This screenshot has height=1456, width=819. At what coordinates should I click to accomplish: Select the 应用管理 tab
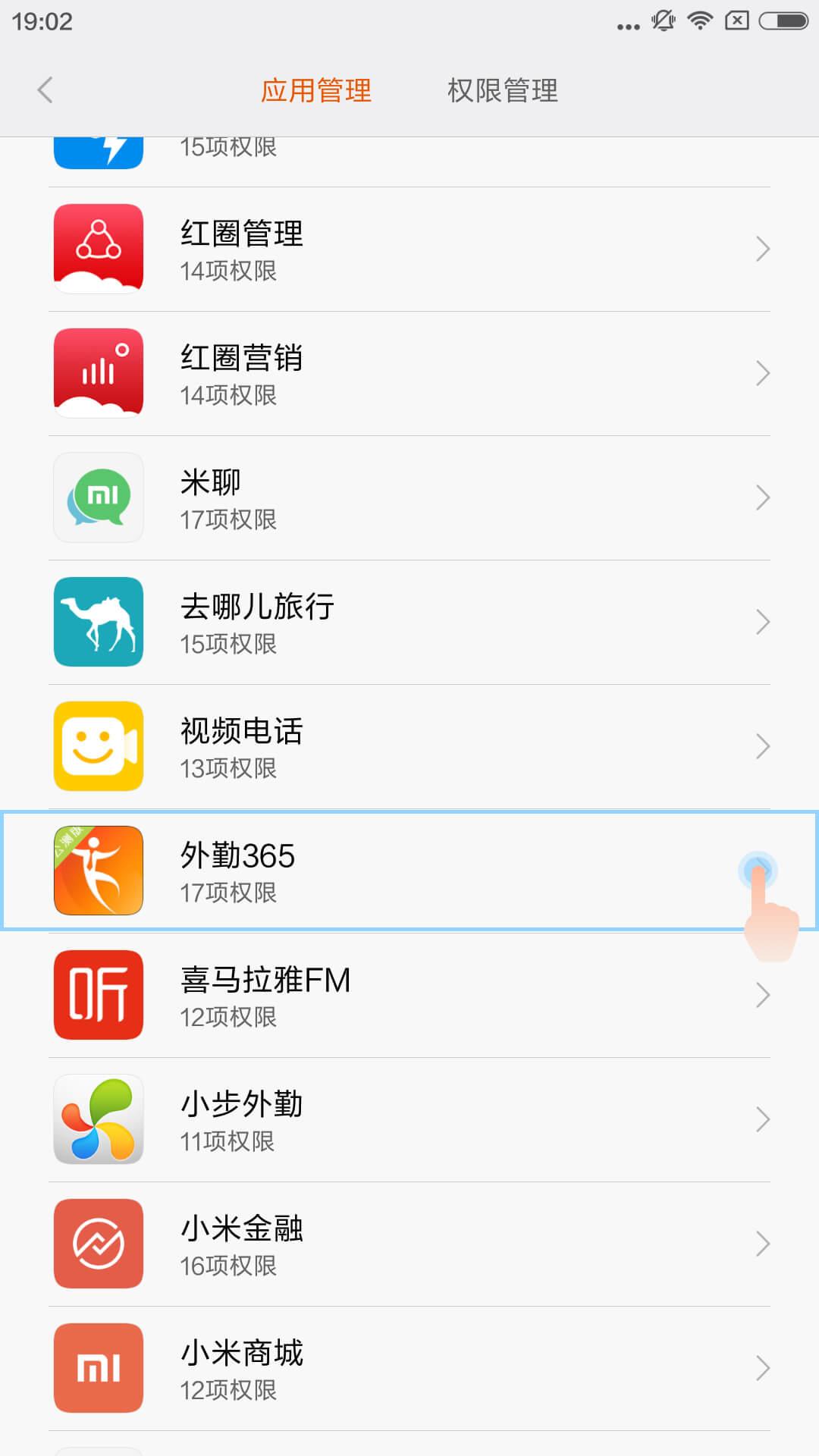coord(316,91)
